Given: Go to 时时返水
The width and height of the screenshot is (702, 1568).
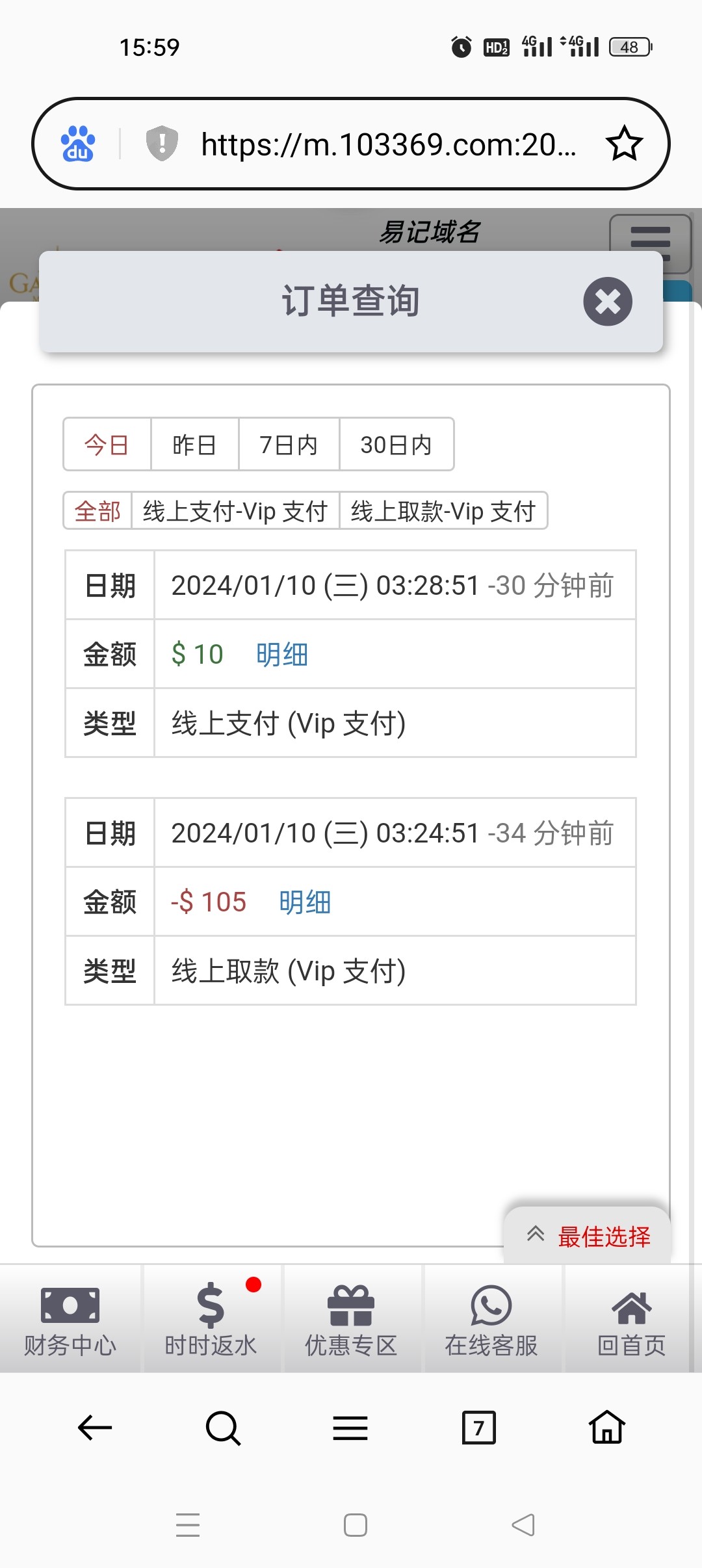Looking at the screenshot, I should click(211, 1320).
